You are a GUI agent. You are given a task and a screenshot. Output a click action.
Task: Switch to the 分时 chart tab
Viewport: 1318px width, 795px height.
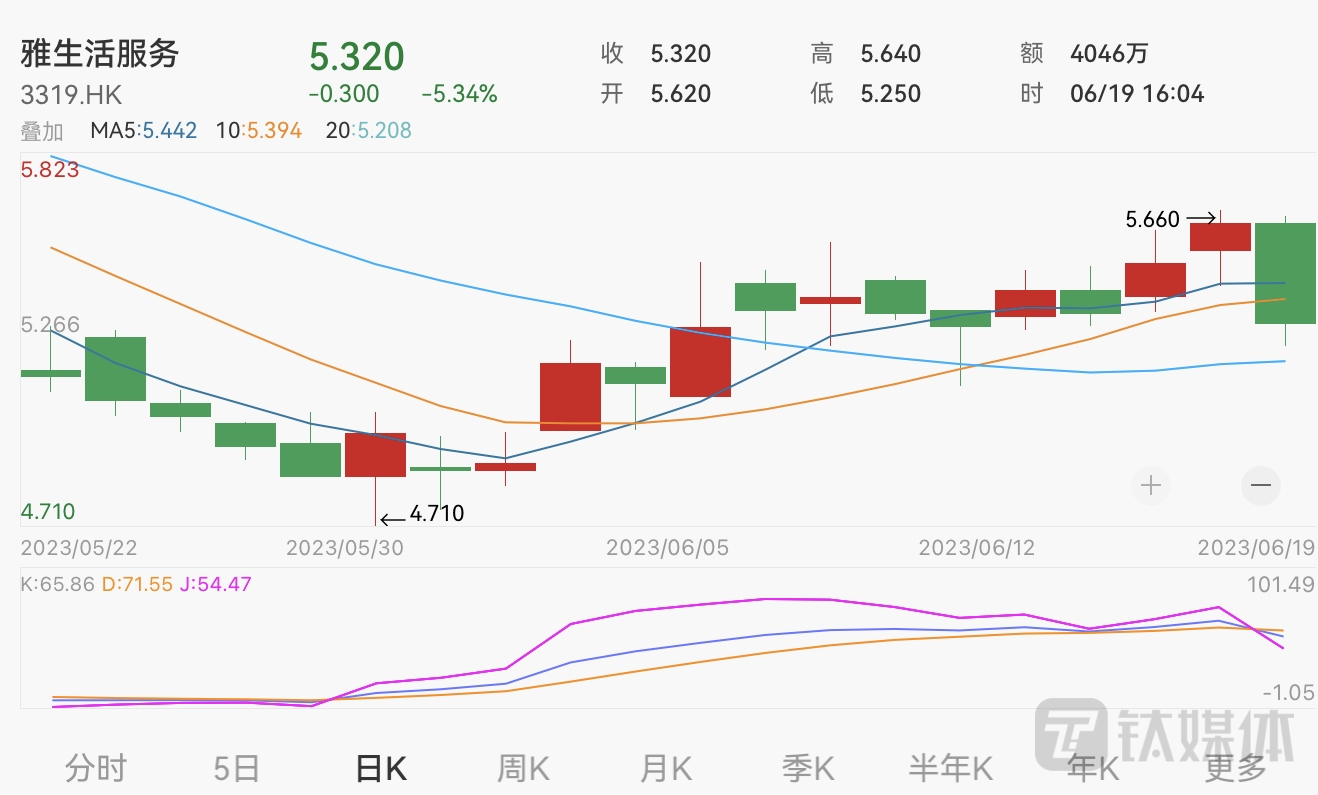tap(96, 768)
